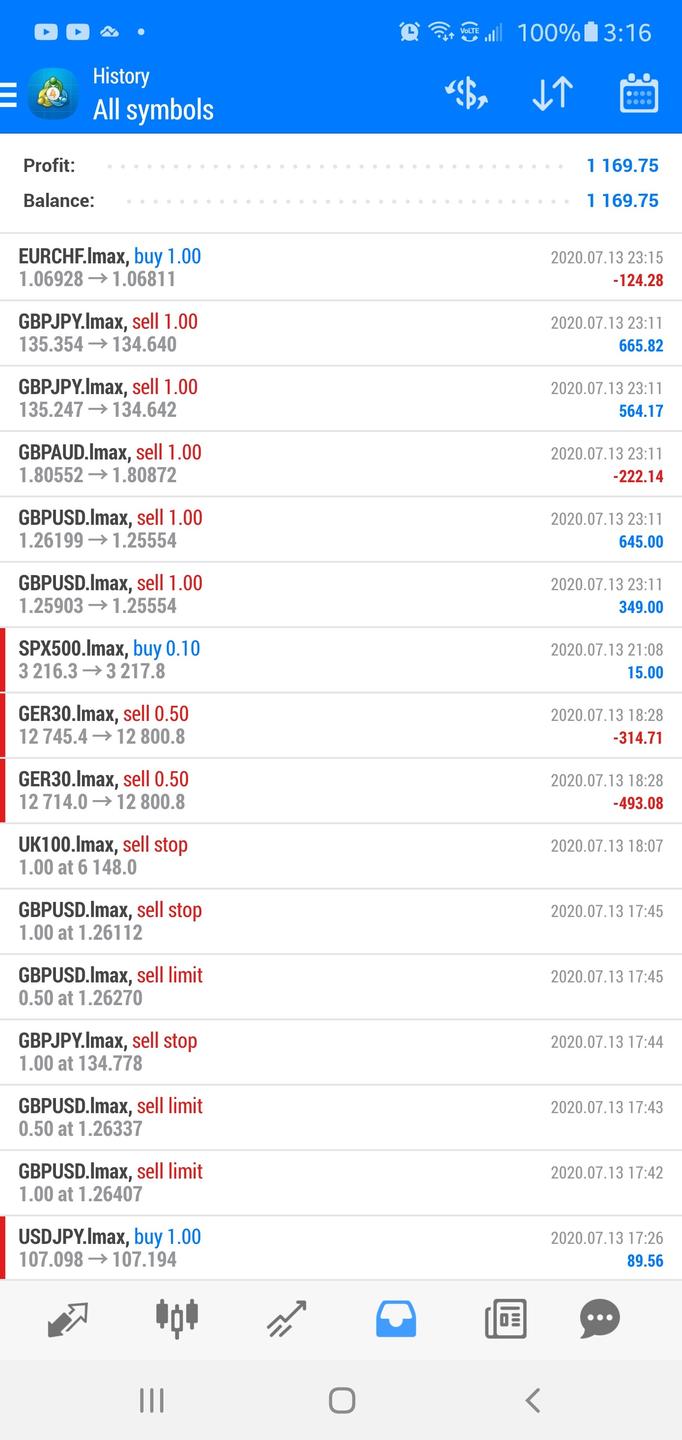The width and height of the screenshot is (682, 1440).
Task: Expand the EURCHF.lmax buy 1.00 trade
Action: tap(340, 268)
